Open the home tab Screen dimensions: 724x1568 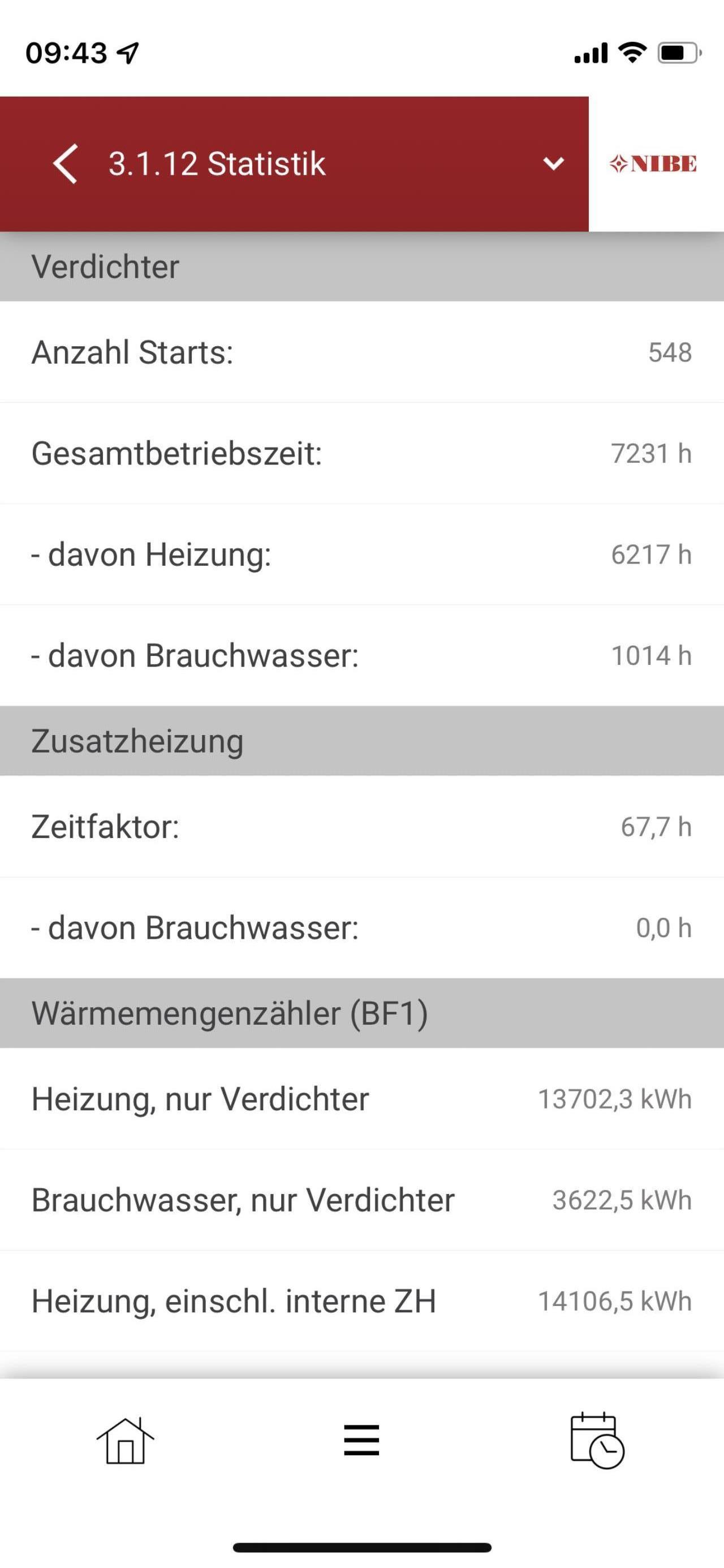(x=126, y=1441)
